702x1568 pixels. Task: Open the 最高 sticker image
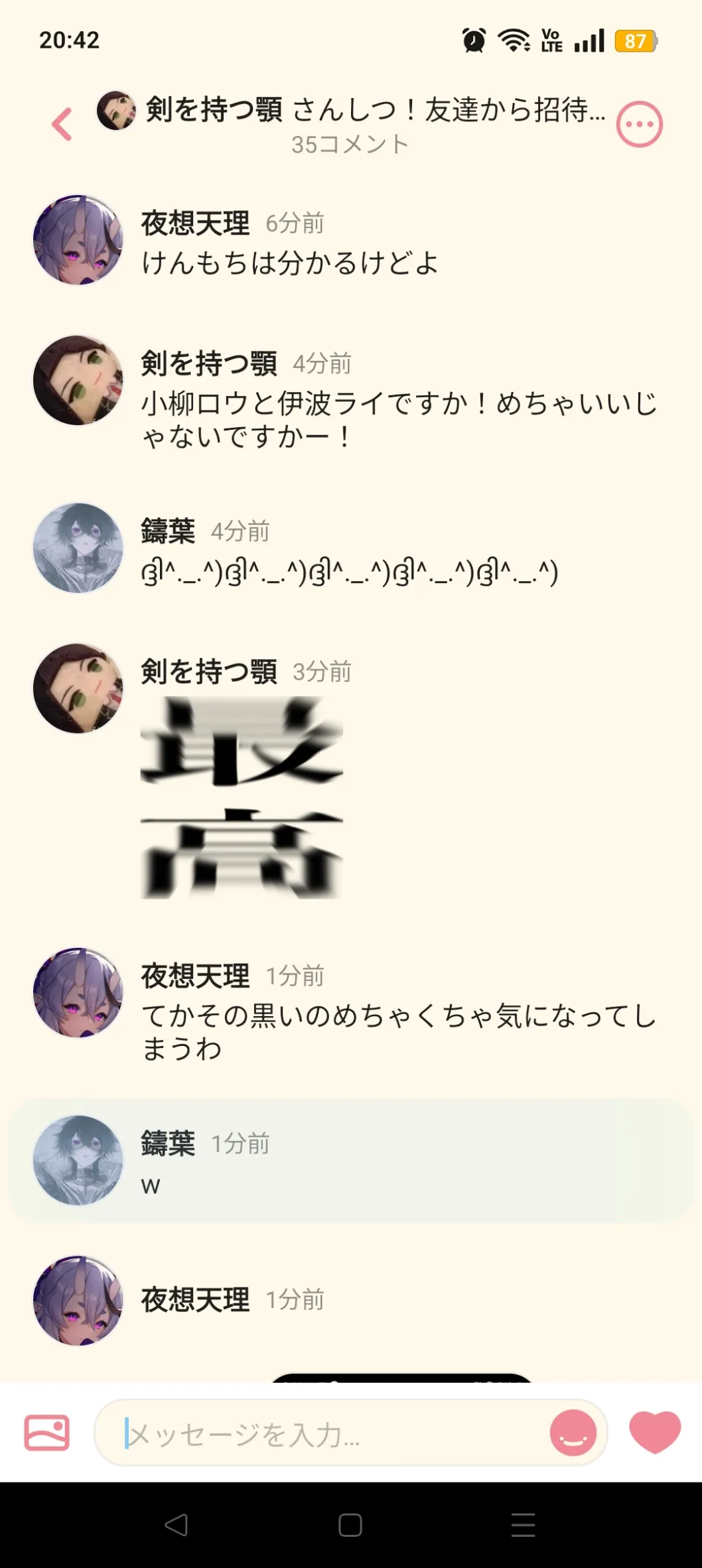(x=242, y=797)
